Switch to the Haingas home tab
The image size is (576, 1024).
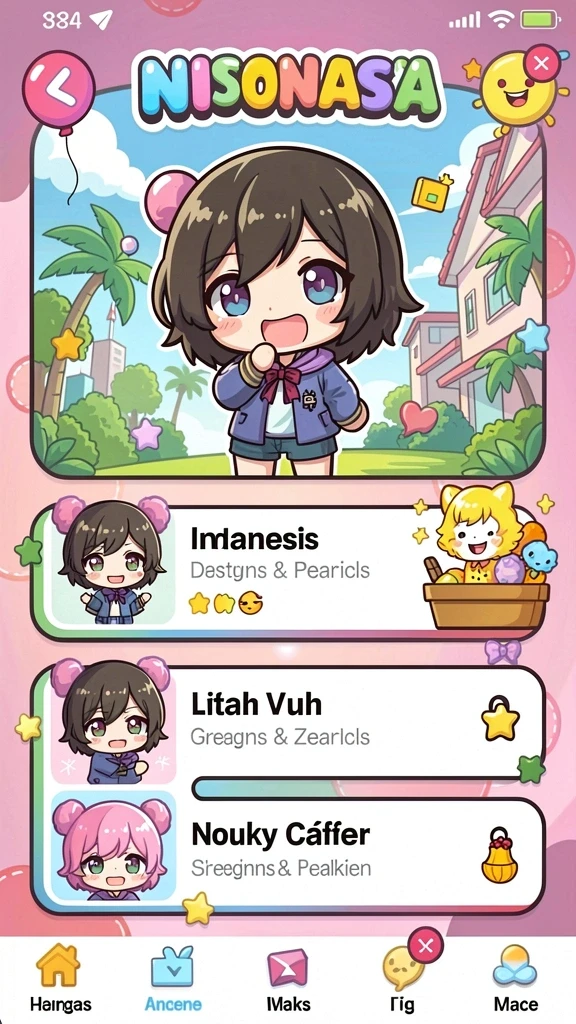(x=60, y=978)
